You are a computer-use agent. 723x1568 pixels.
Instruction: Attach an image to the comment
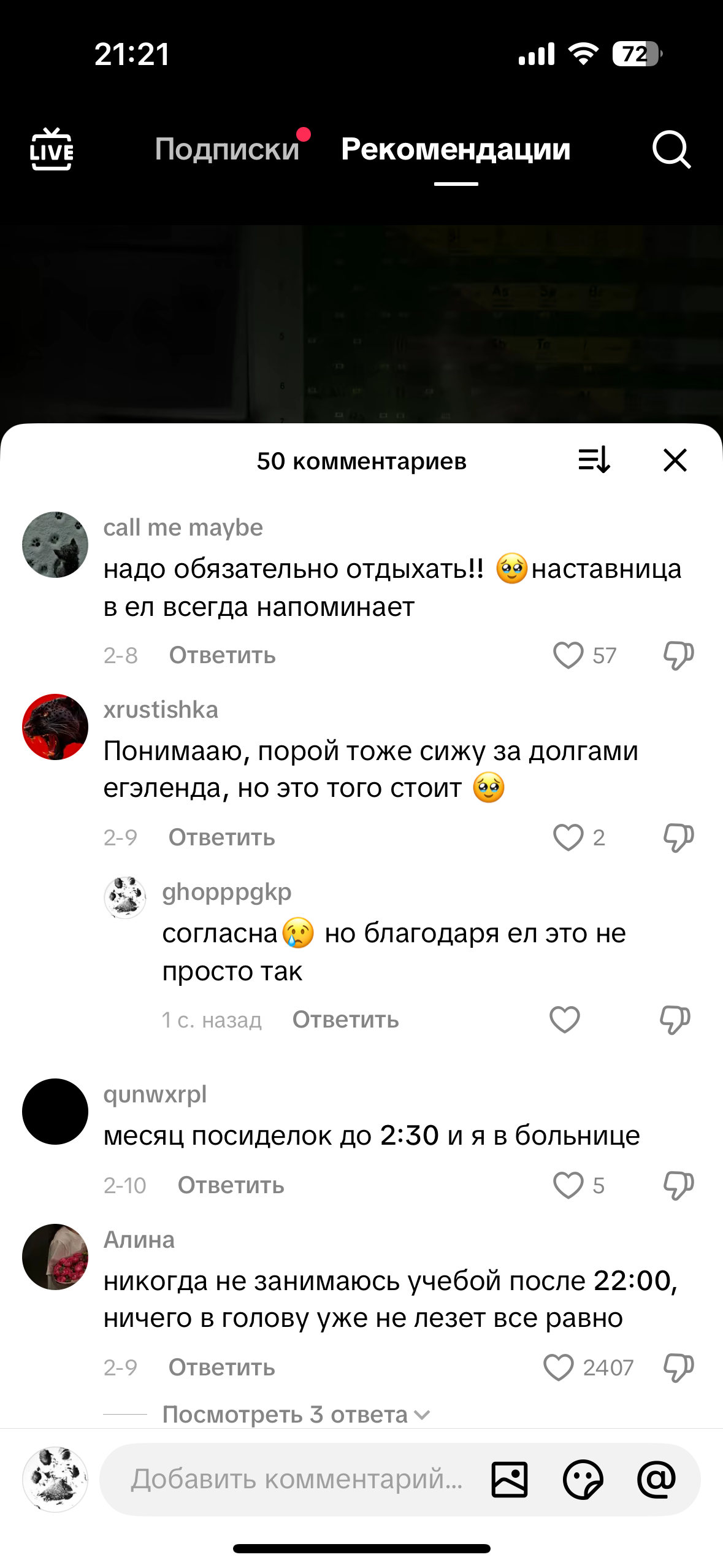(509, 1479)
